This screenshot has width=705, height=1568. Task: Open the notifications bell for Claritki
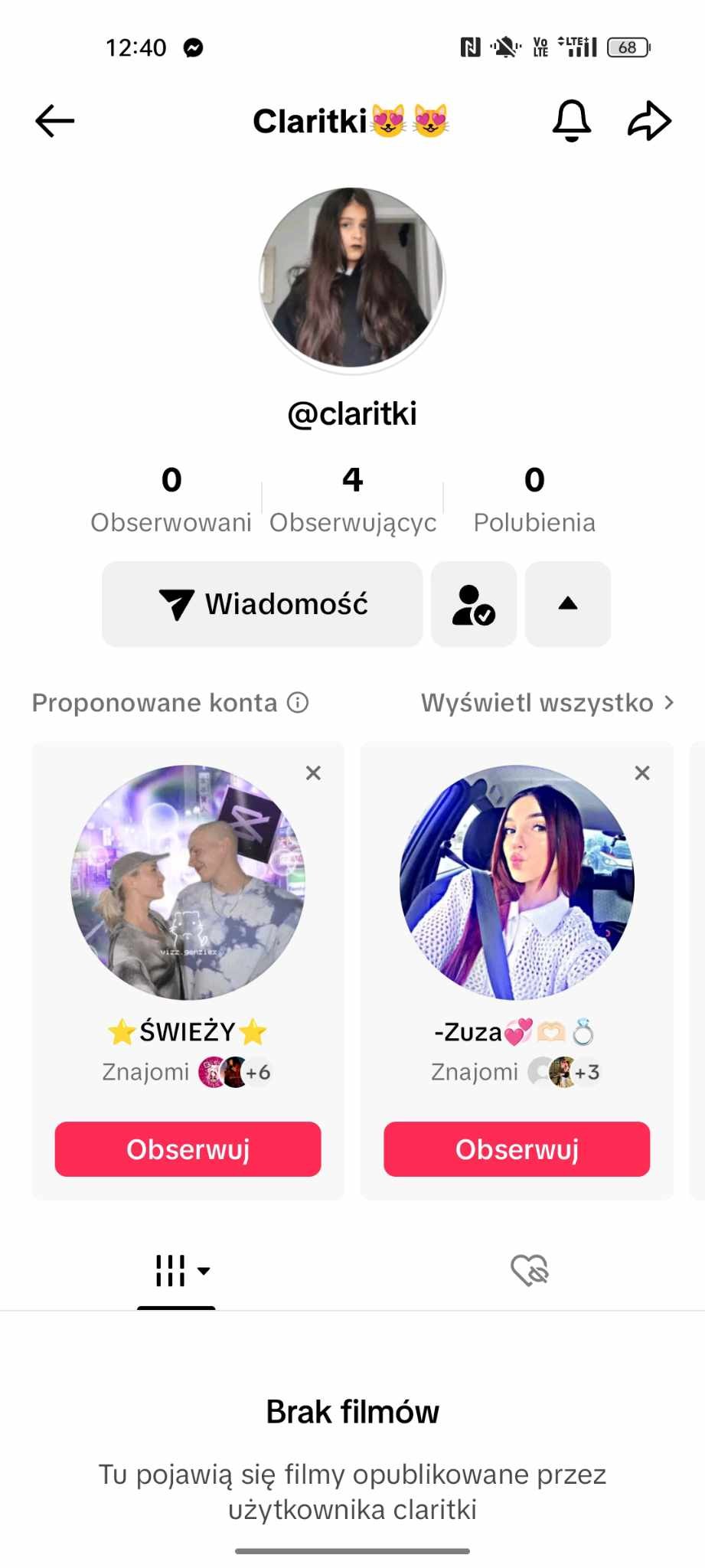[x=572, y=121]
